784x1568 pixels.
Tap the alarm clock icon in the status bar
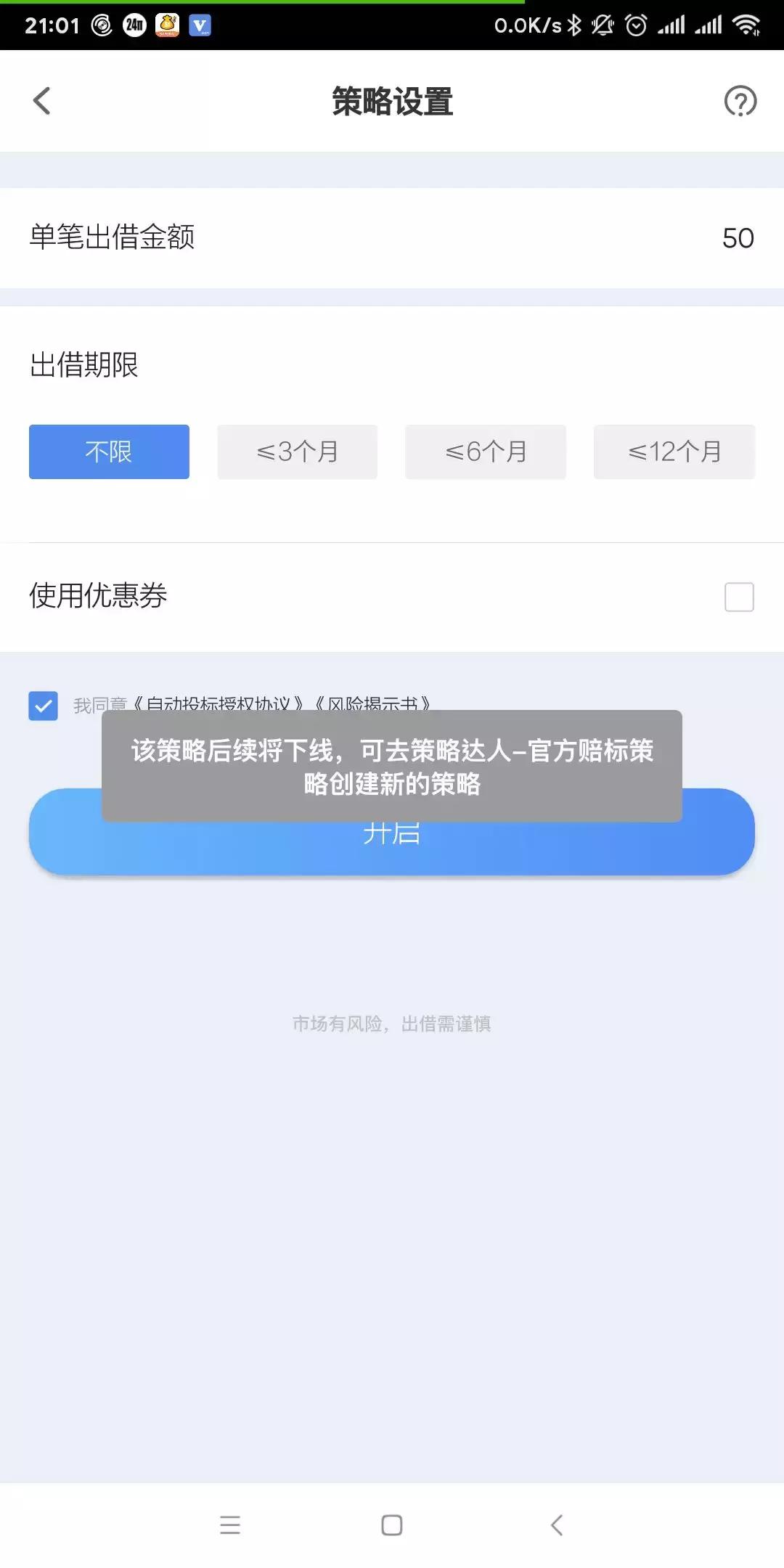(x=635, y=24)
